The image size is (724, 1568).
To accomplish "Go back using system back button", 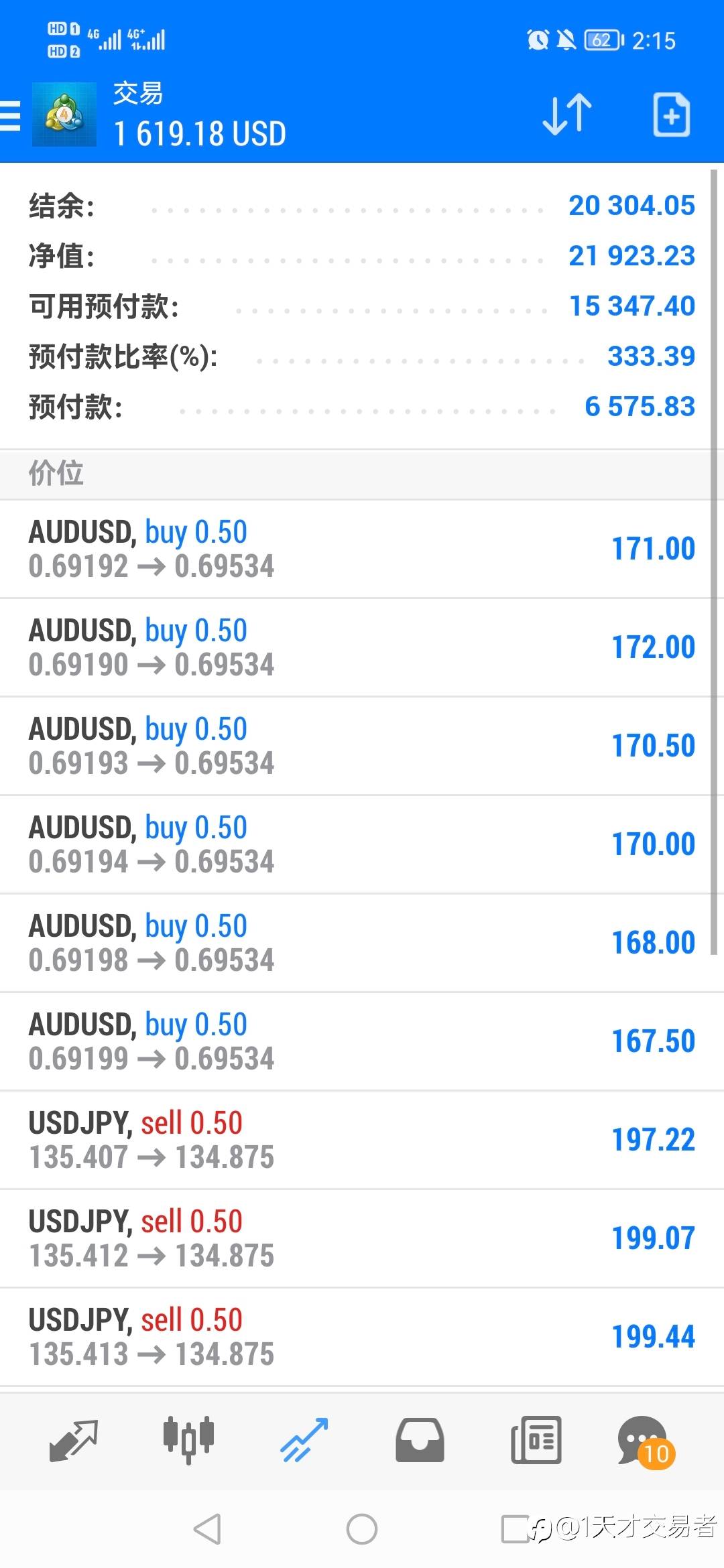I will point(207,1529).
